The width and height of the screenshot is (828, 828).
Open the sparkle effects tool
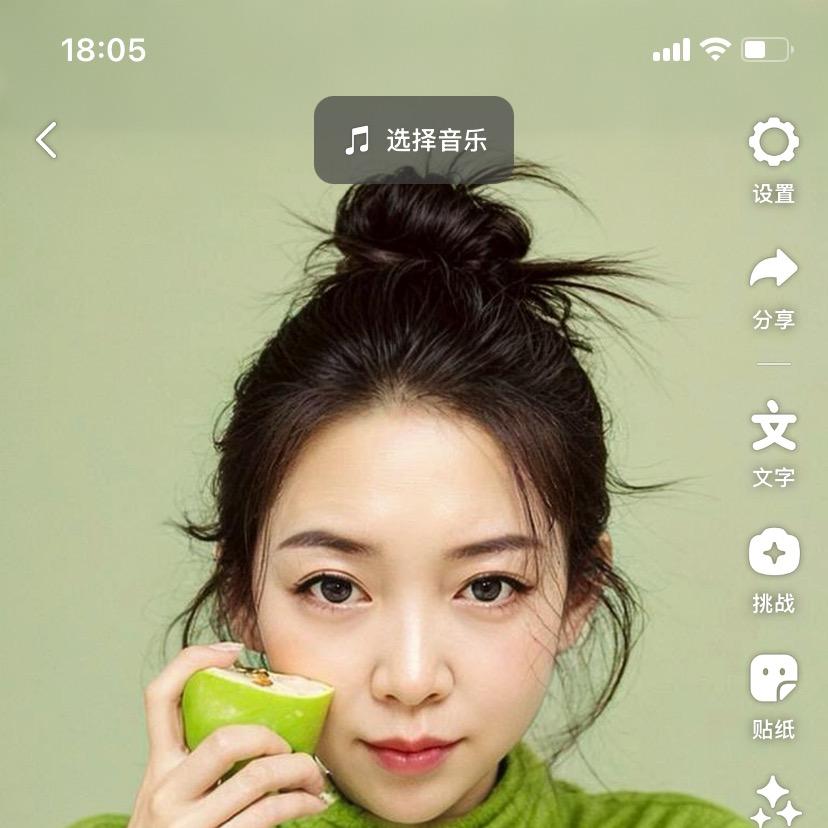click(775, 802)
